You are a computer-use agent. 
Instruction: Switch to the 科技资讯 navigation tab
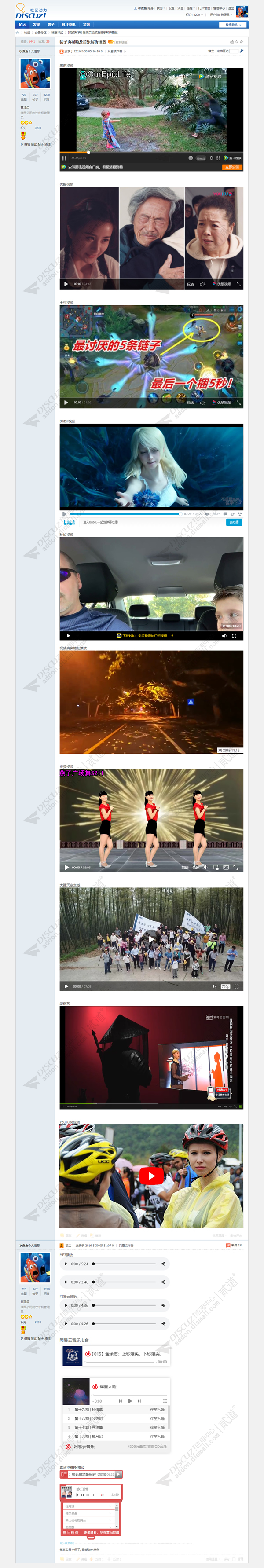click(68, 25)
